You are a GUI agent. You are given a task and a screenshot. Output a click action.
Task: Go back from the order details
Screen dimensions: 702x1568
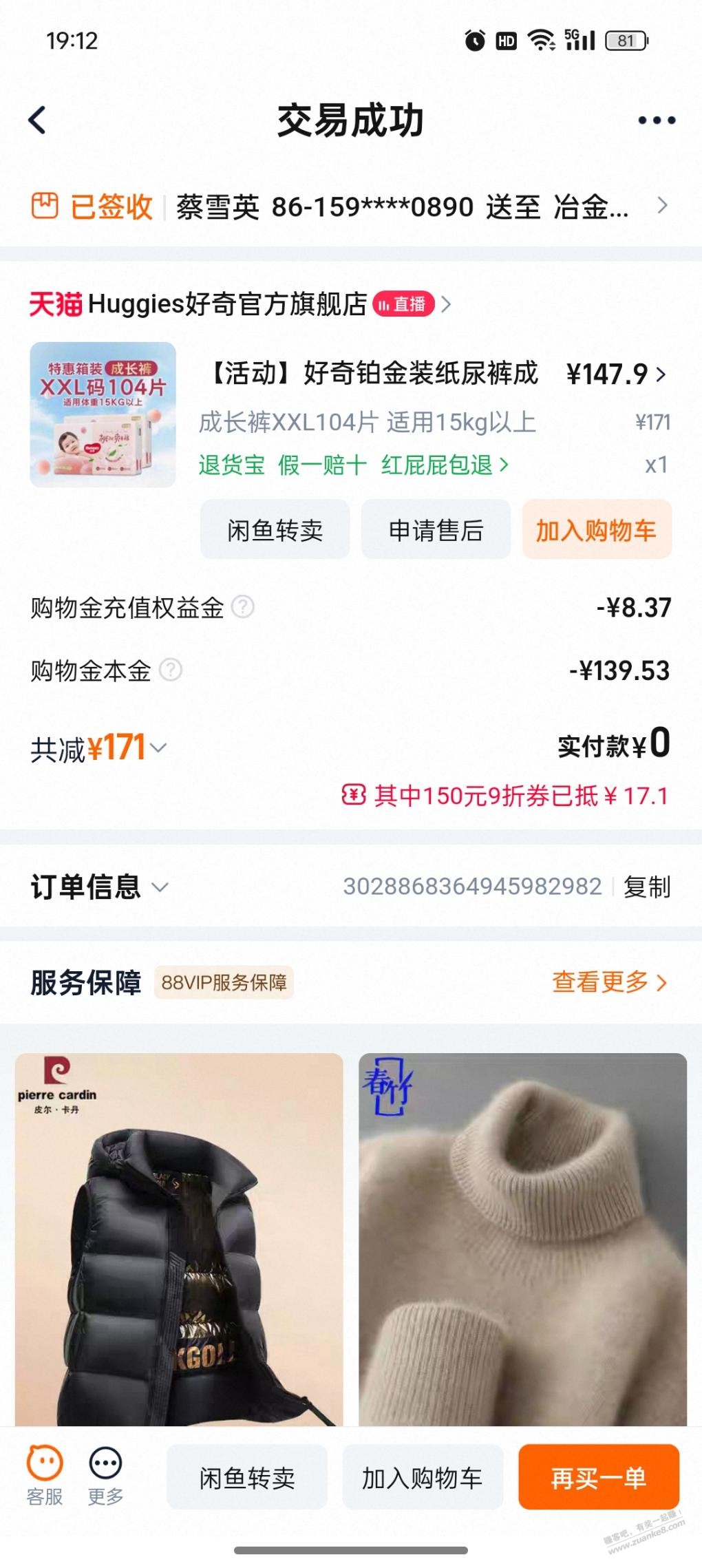[38, 120]
